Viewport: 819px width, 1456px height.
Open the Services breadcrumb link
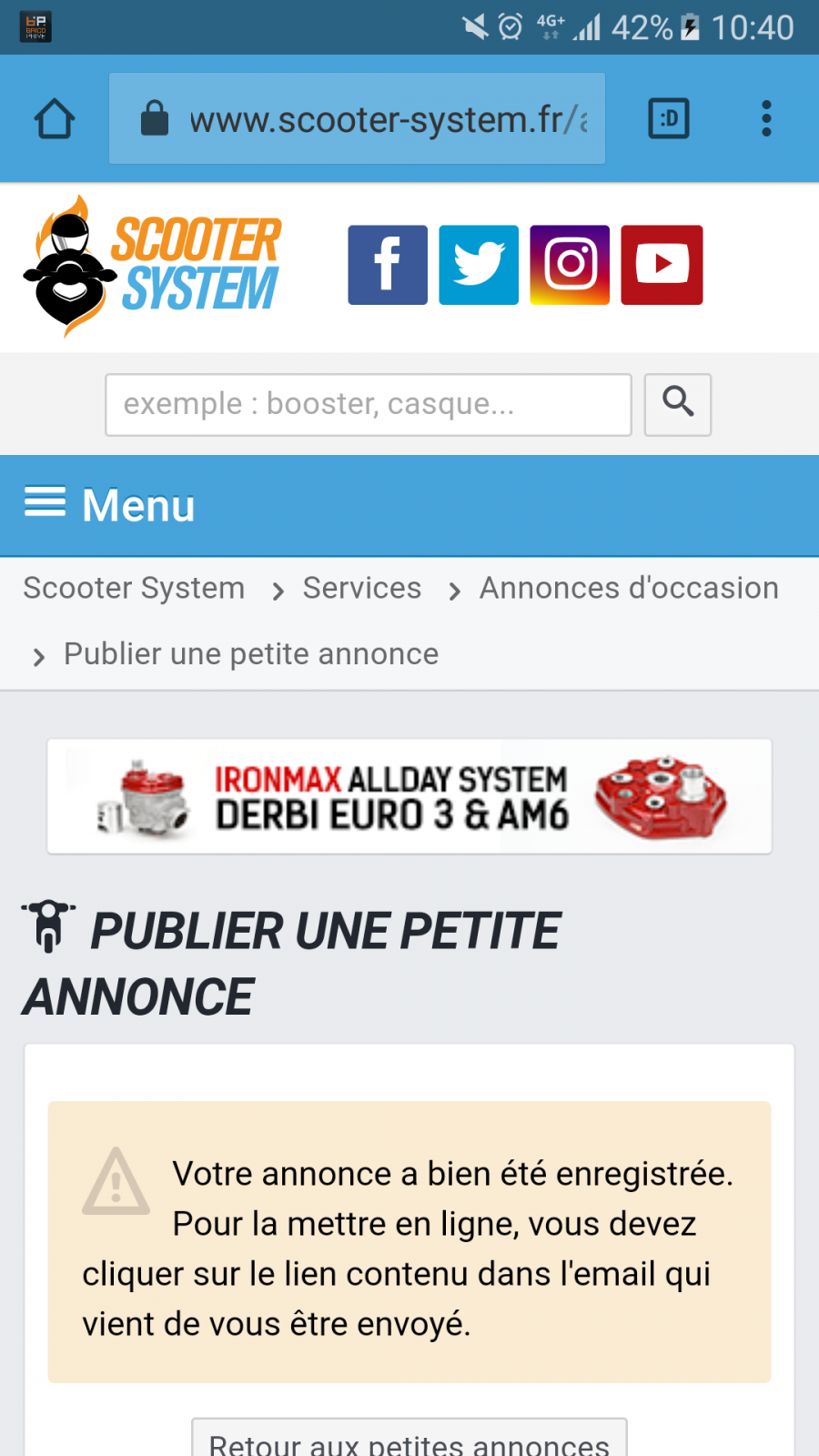tap(362, 588)
